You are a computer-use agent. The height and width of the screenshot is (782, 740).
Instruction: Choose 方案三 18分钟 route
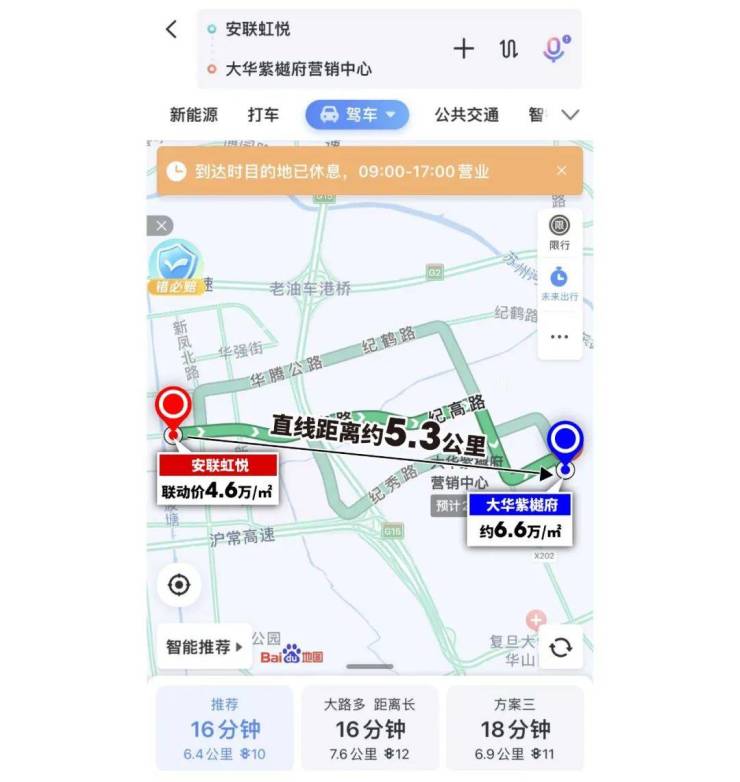tap(515, 728)
